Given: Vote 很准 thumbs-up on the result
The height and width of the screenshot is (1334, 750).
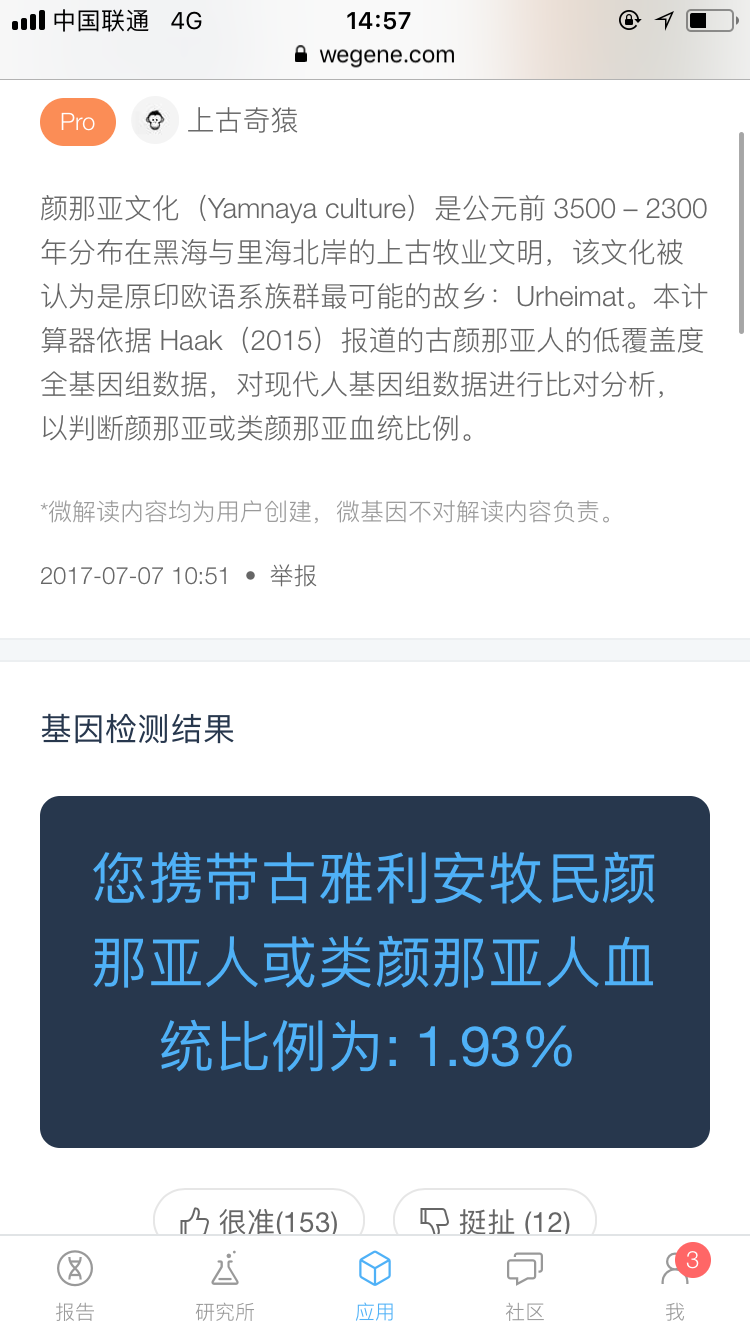Looking at the screenshot, I should click(259, 1216).
